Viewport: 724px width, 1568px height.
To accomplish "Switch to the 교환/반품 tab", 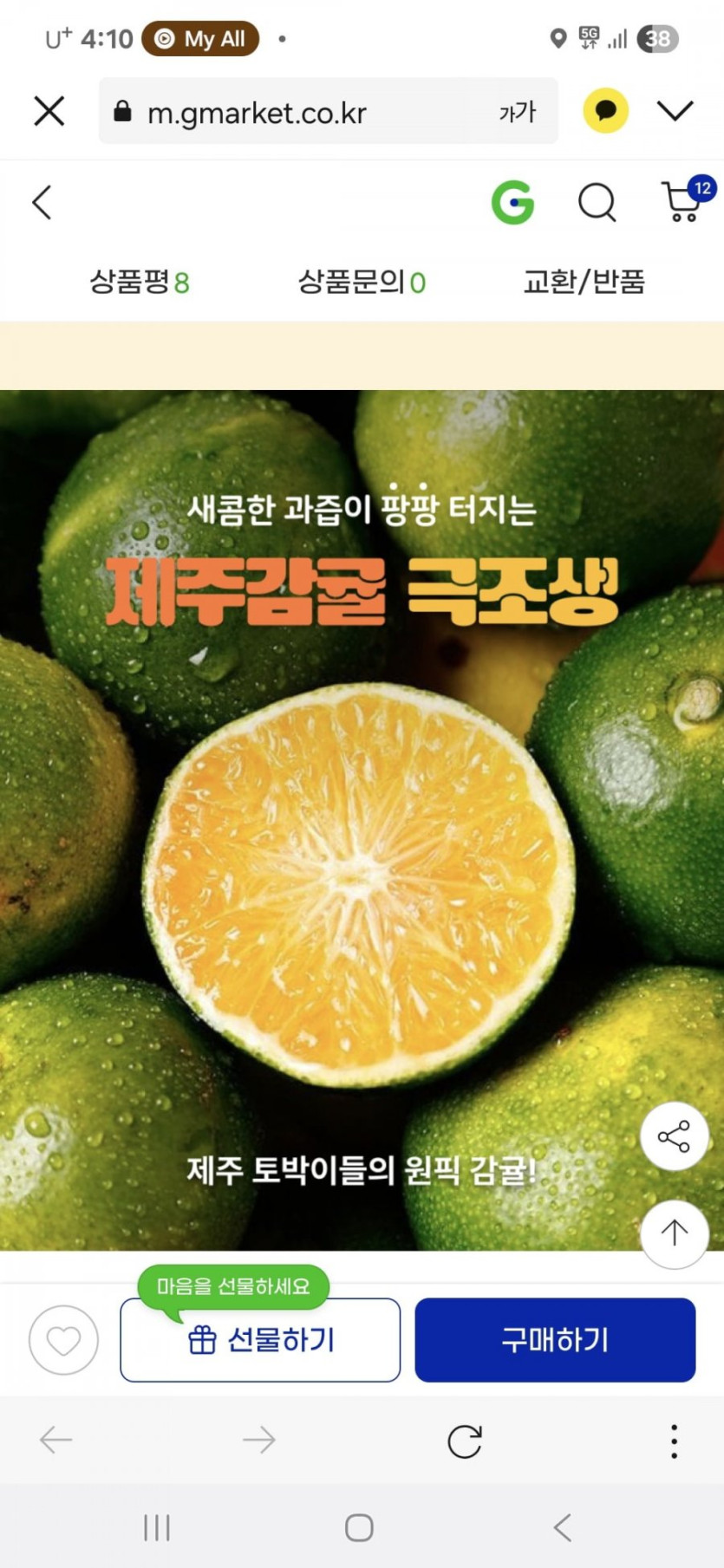I will point(584,282).
